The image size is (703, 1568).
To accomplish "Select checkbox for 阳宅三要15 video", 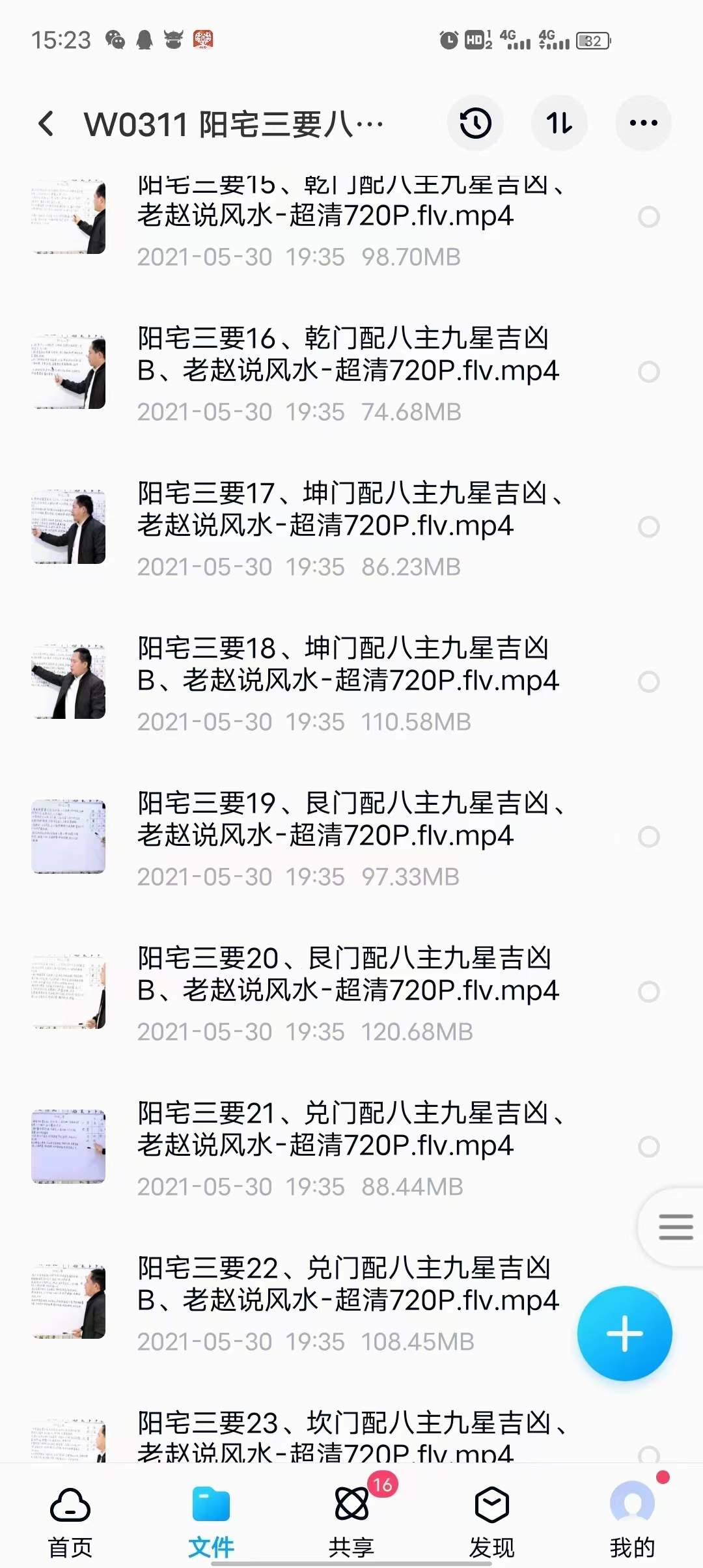I will pos(647,217).
